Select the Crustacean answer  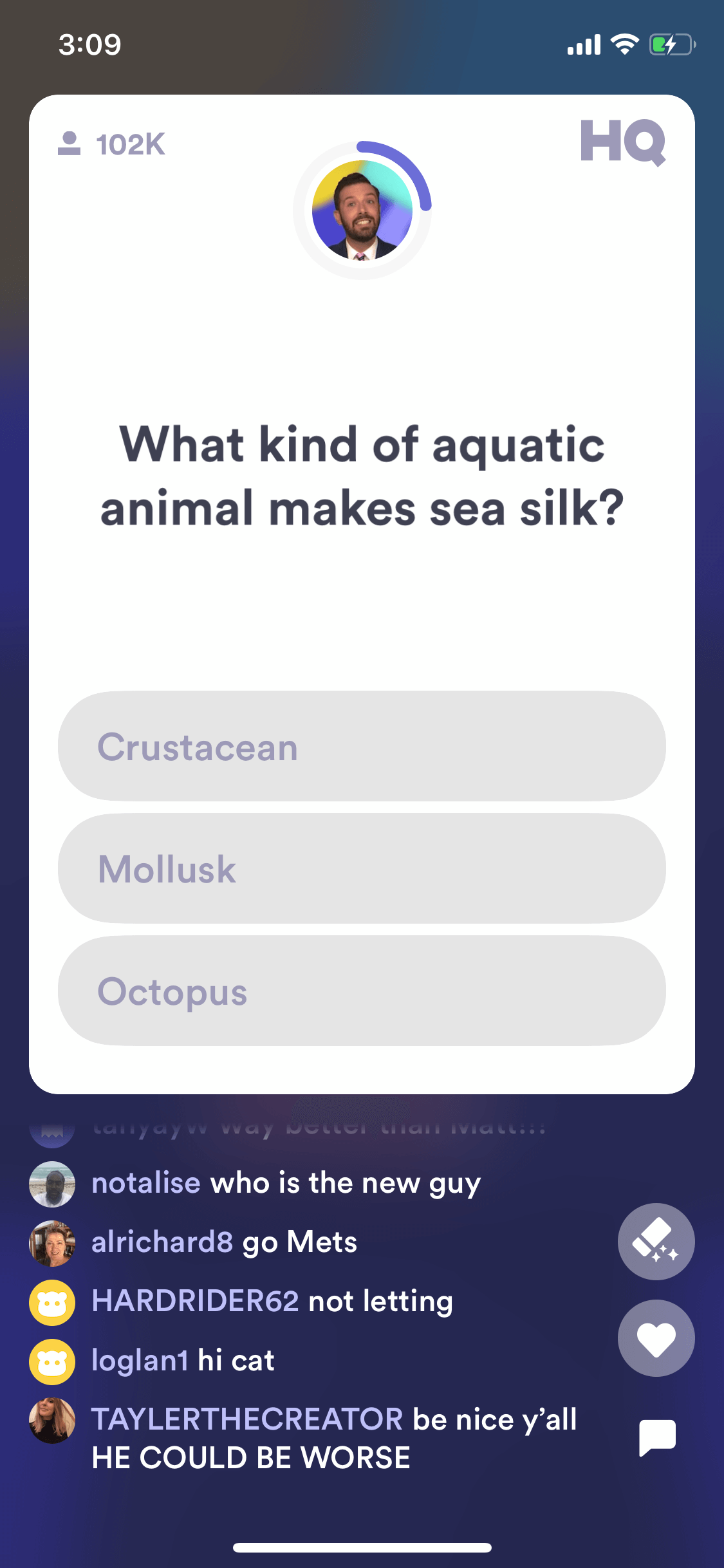(x=362, y=747)
